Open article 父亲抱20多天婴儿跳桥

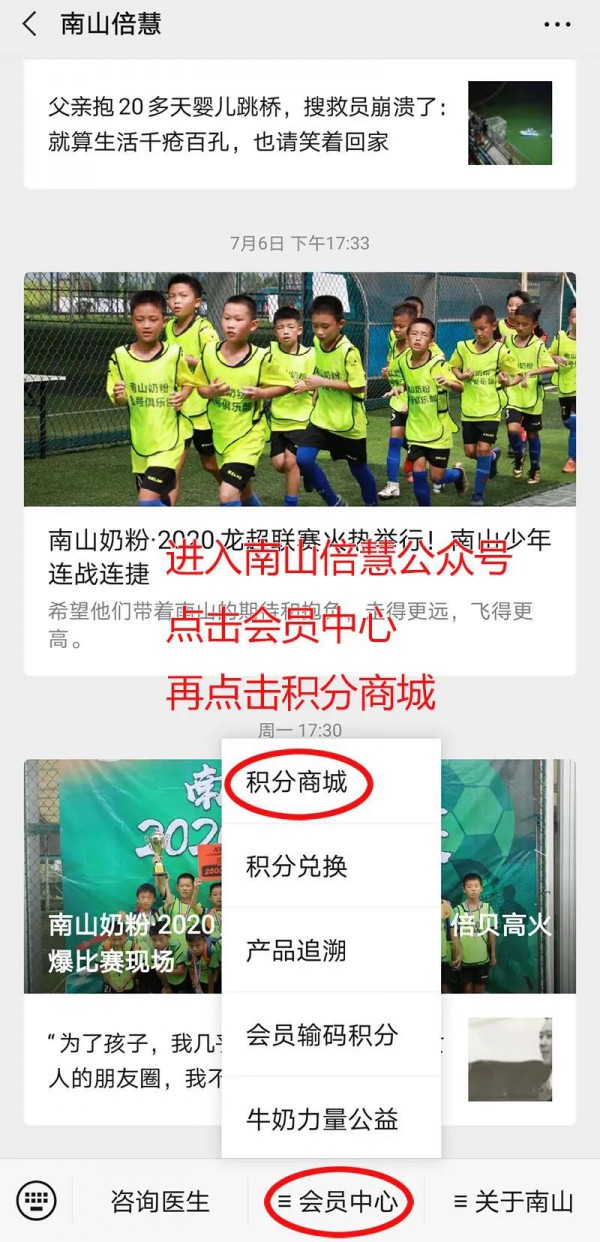tap(300, 124)
